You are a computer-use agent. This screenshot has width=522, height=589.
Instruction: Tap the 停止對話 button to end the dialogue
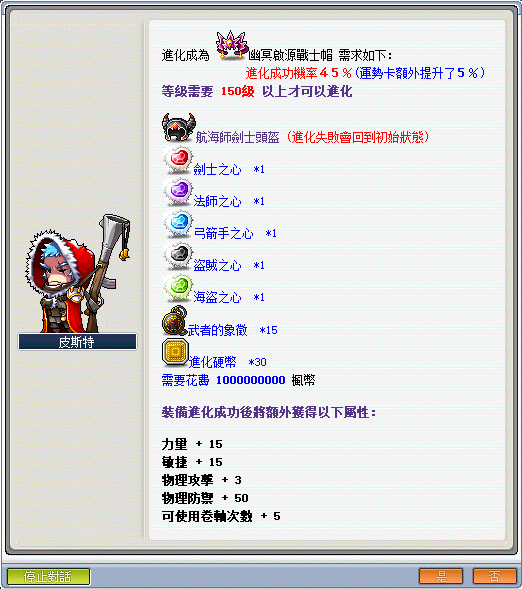tap(48, 576)
